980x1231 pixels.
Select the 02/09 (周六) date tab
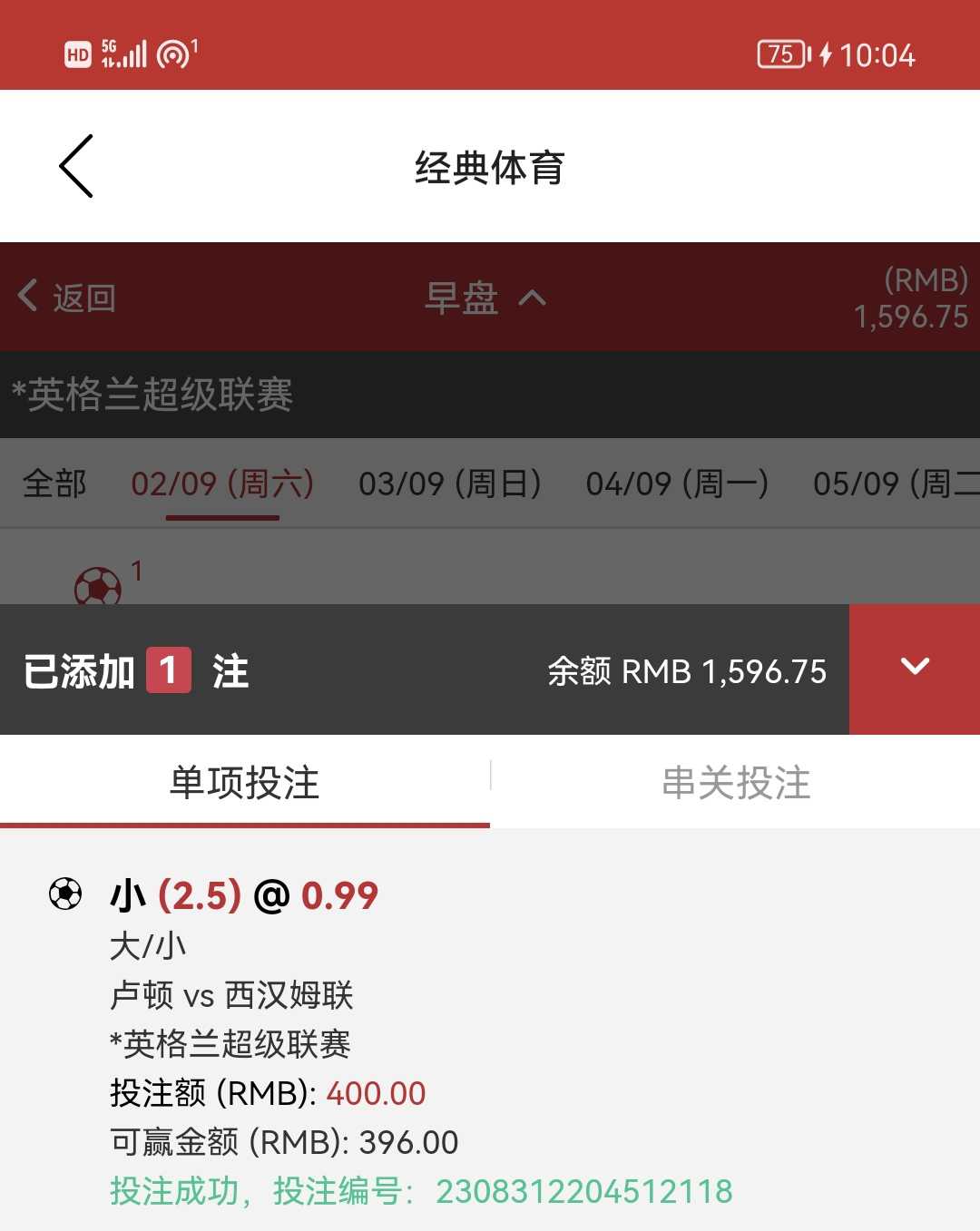[x=222, y=484]
